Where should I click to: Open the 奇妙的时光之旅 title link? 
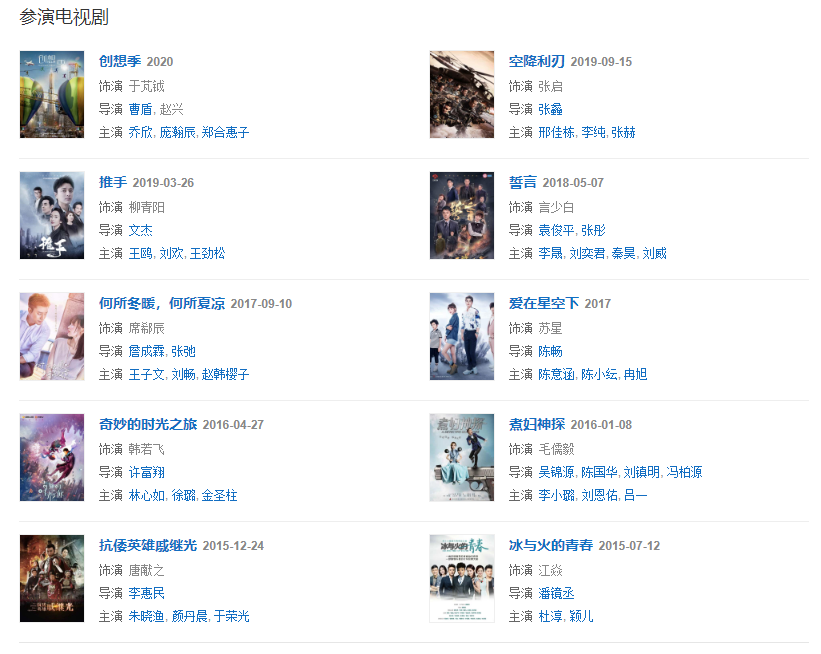[x=148, y=424]
